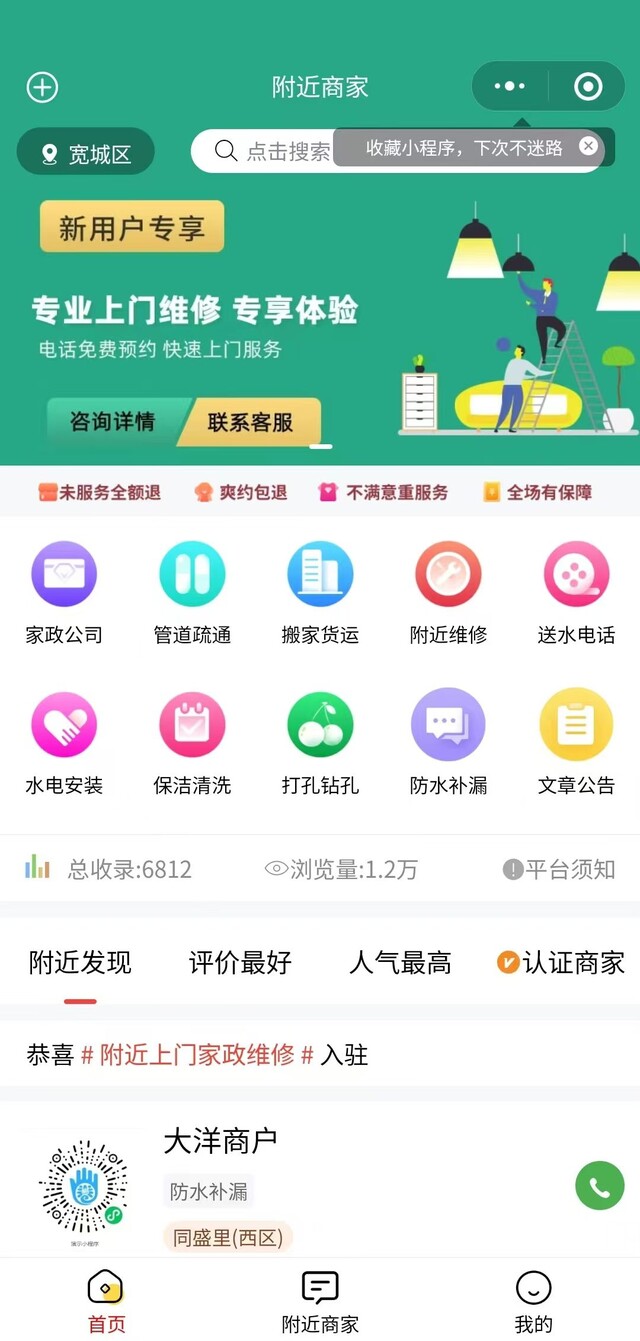Call 大洋商户 with the phone button

click(x=599, y=1186)
